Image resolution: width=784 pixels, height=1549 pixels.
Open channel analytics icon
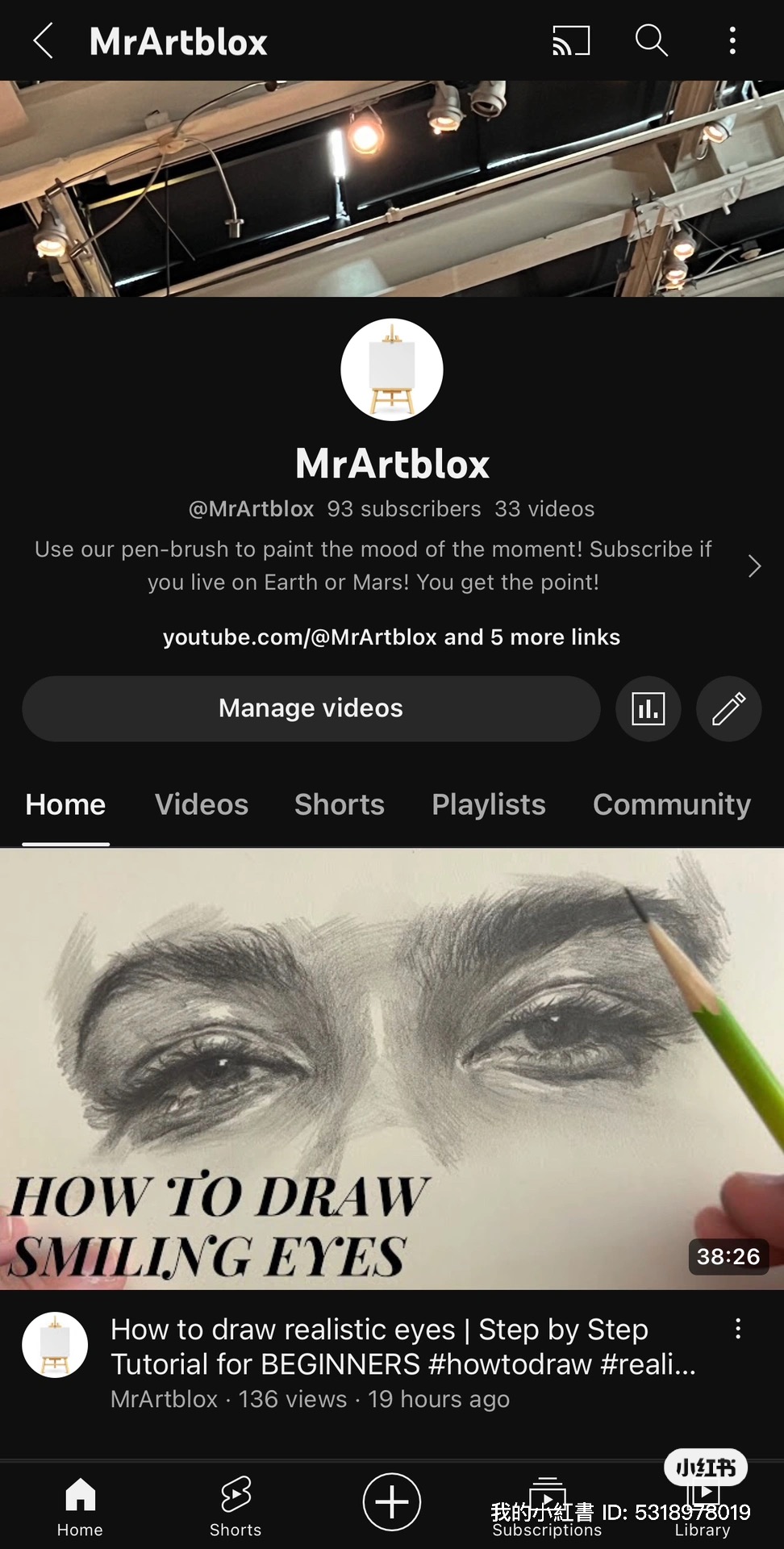click(x=648, y=709)
